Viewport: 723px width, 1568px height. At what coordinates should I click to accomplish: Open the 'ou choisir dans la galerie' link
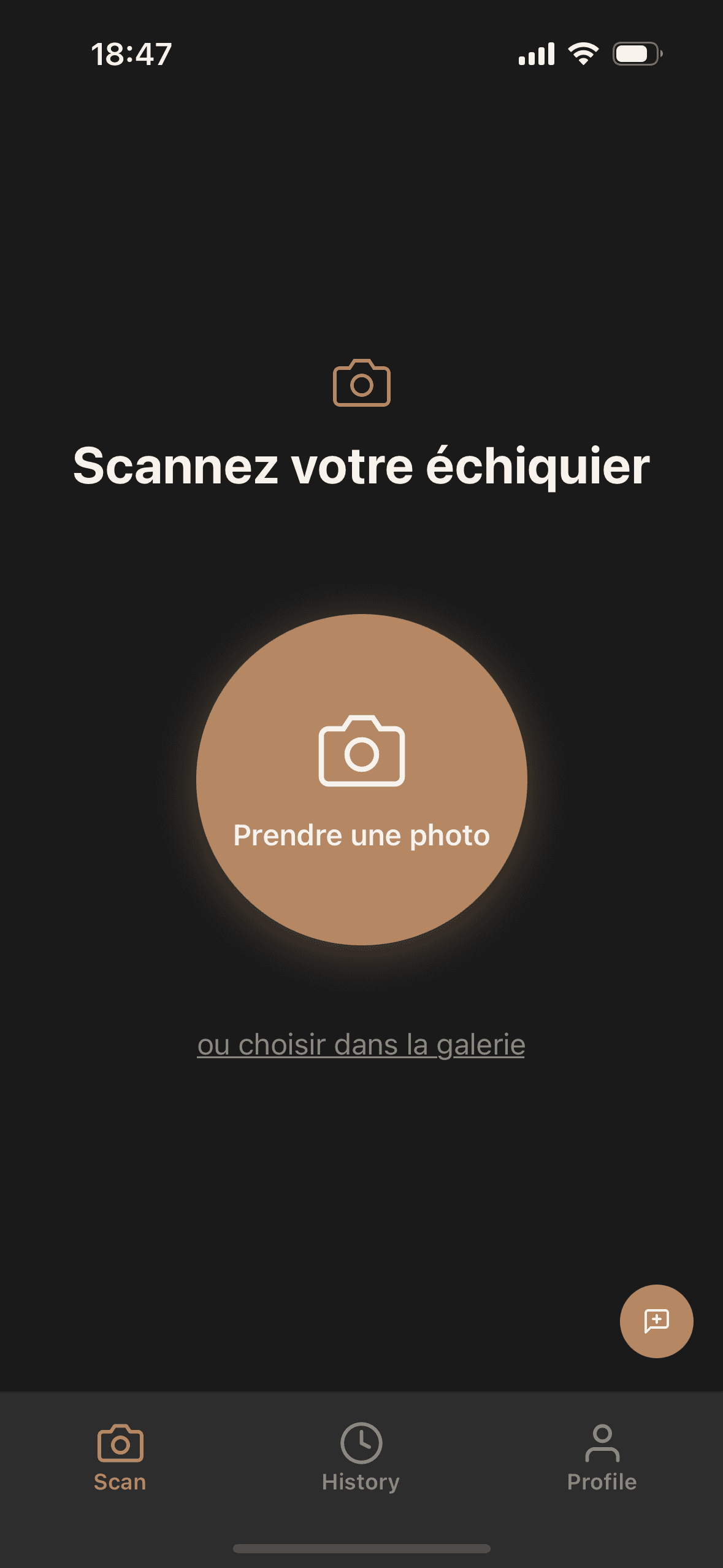(x=361, y=1045)
